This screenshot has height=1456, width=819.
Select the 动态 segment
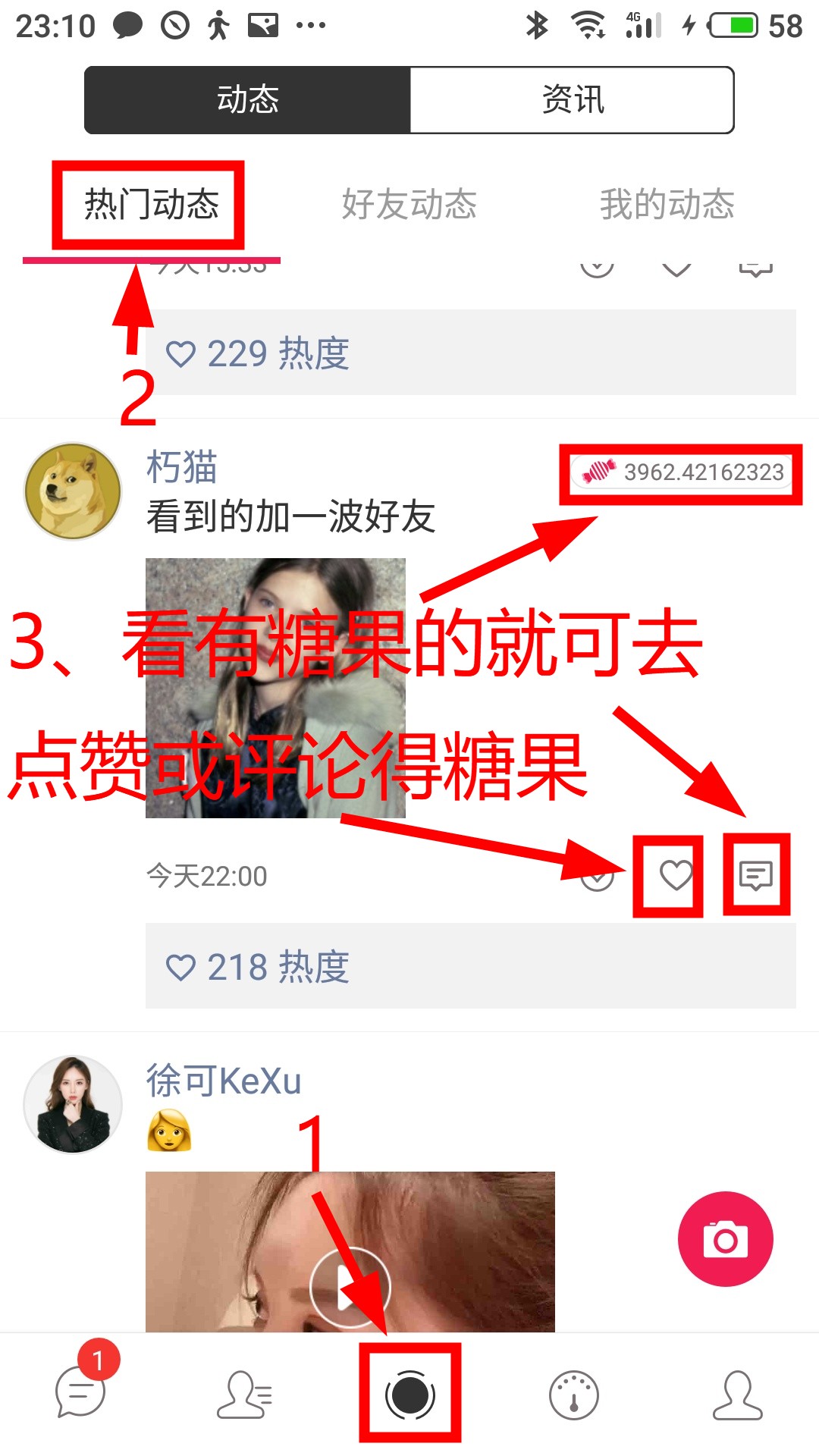(248, 100)
